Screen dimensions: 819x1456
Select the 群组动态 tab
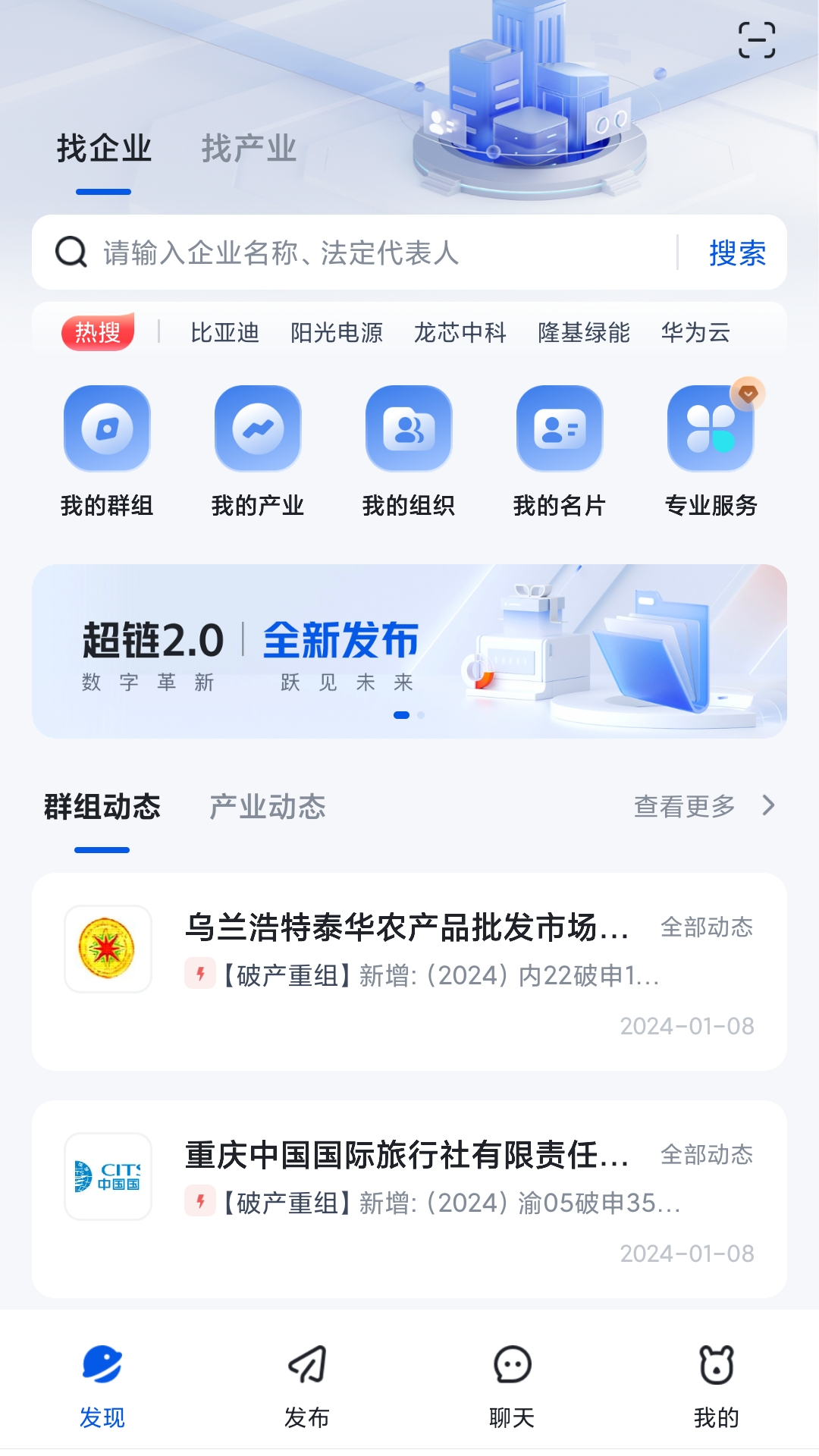coord(104,808)
